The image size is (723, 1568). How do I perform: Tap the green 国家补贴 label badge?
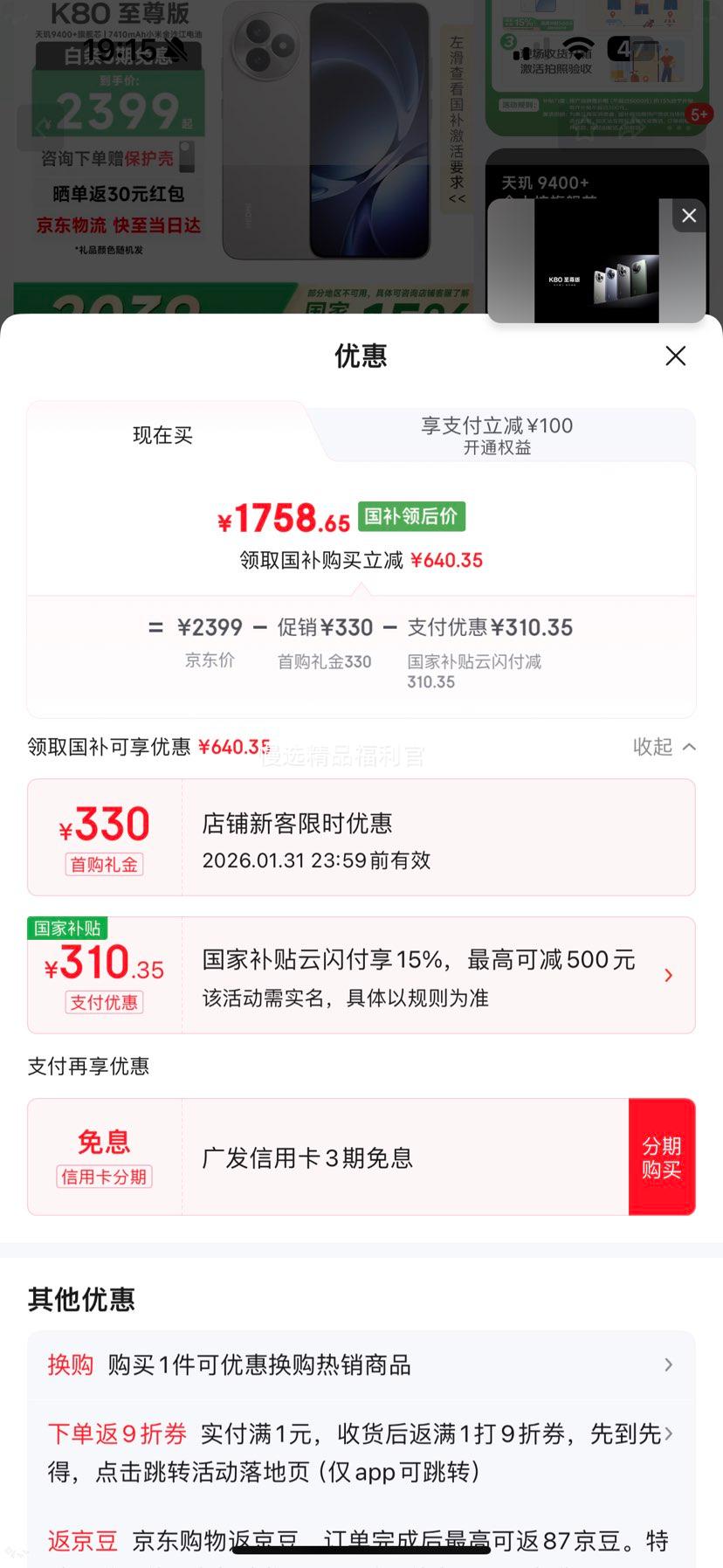[x=67, y=929]
